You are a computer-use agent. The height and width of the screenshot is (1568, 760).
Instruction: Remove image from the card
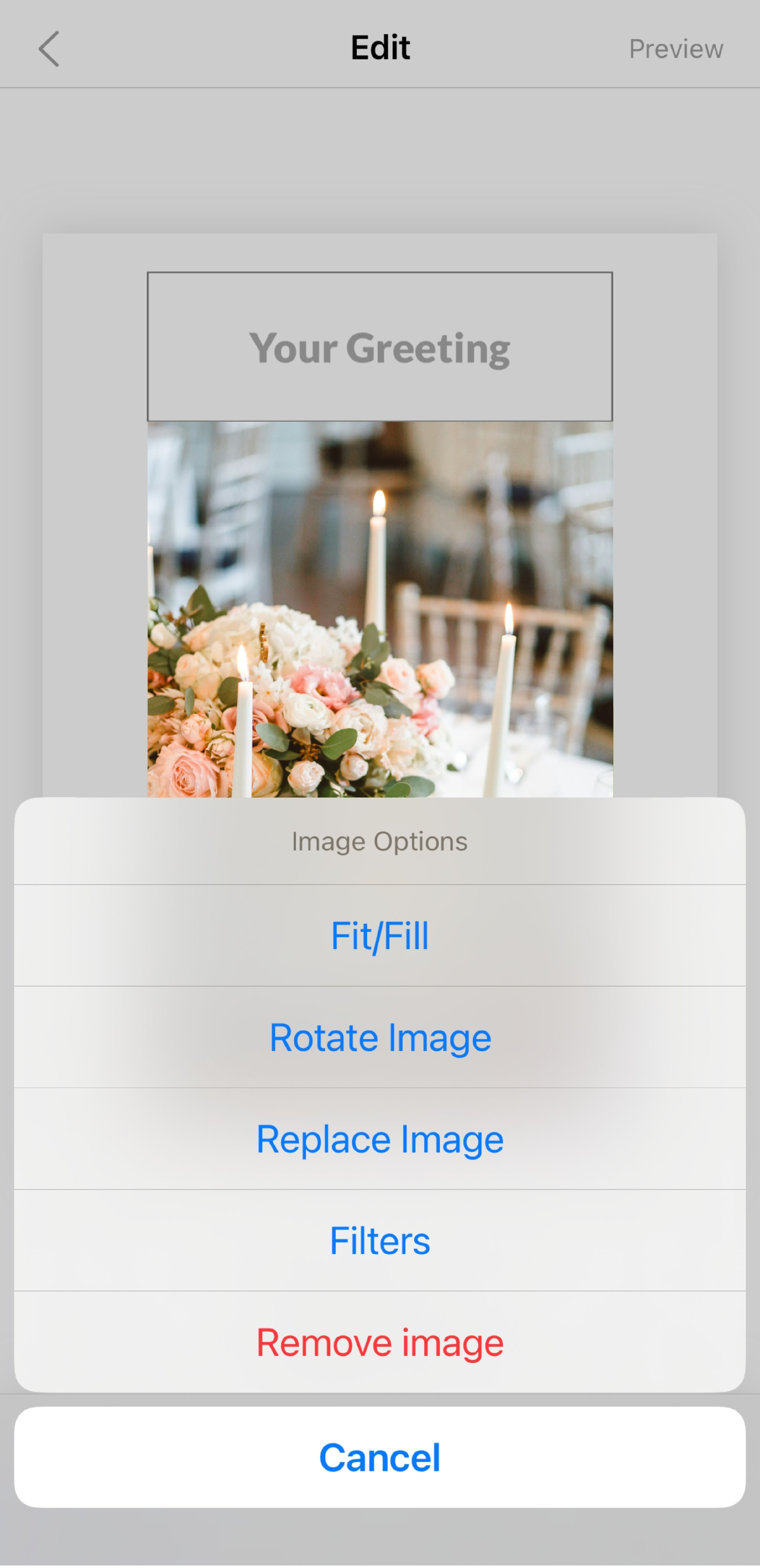[379, 1342]
